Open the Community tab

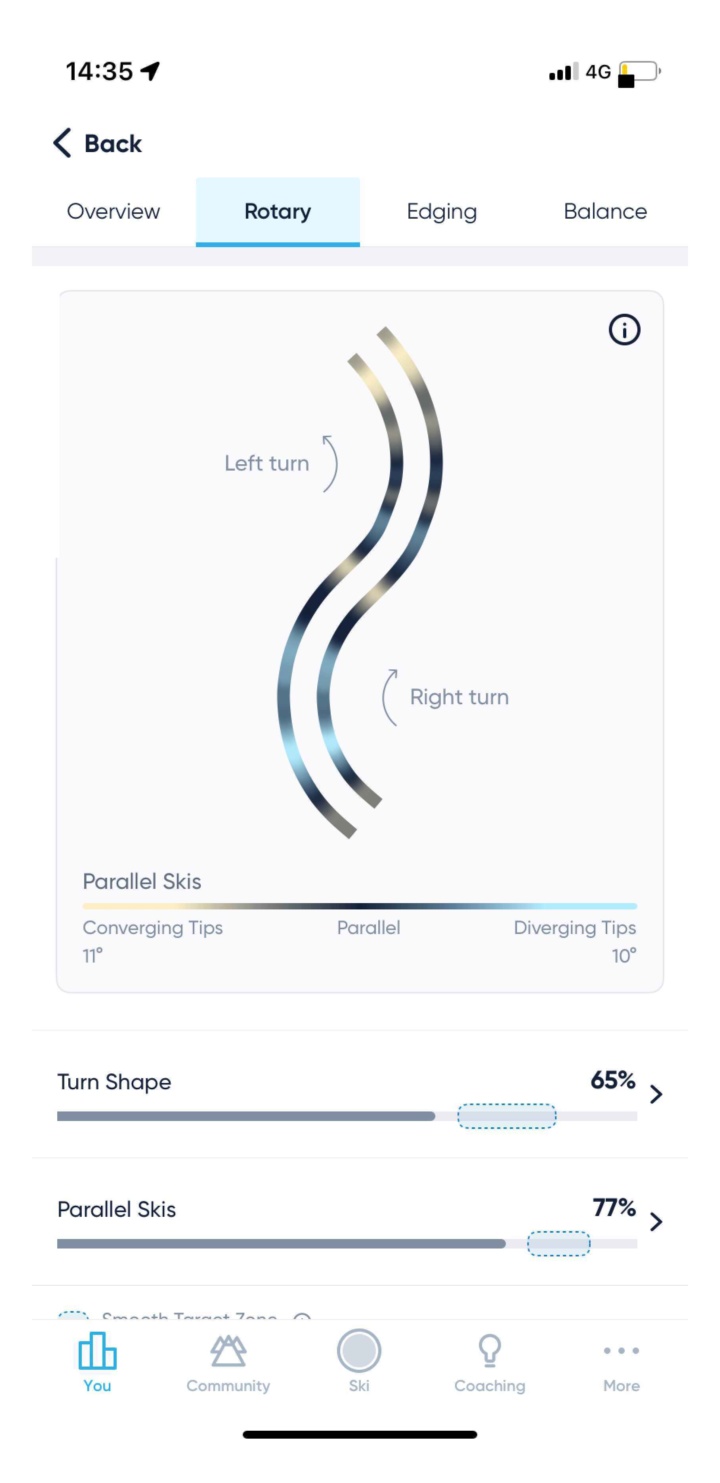pos(228,1362)
